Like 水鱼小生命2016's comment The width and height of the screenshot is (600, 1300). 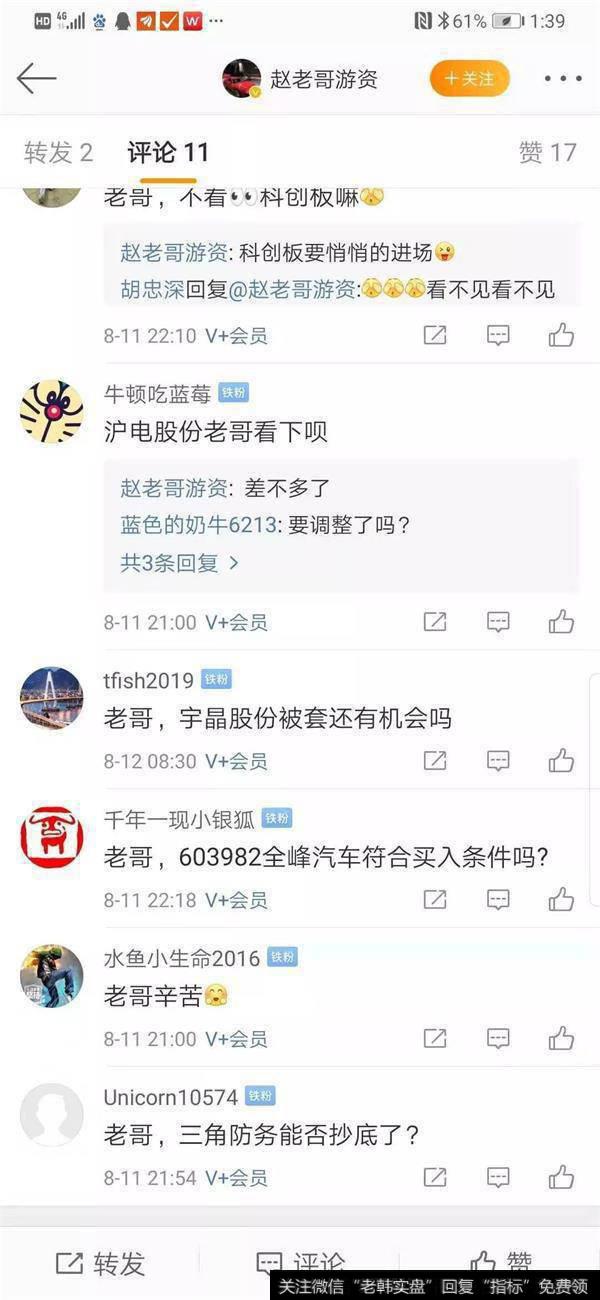[x=561, y=1038]
